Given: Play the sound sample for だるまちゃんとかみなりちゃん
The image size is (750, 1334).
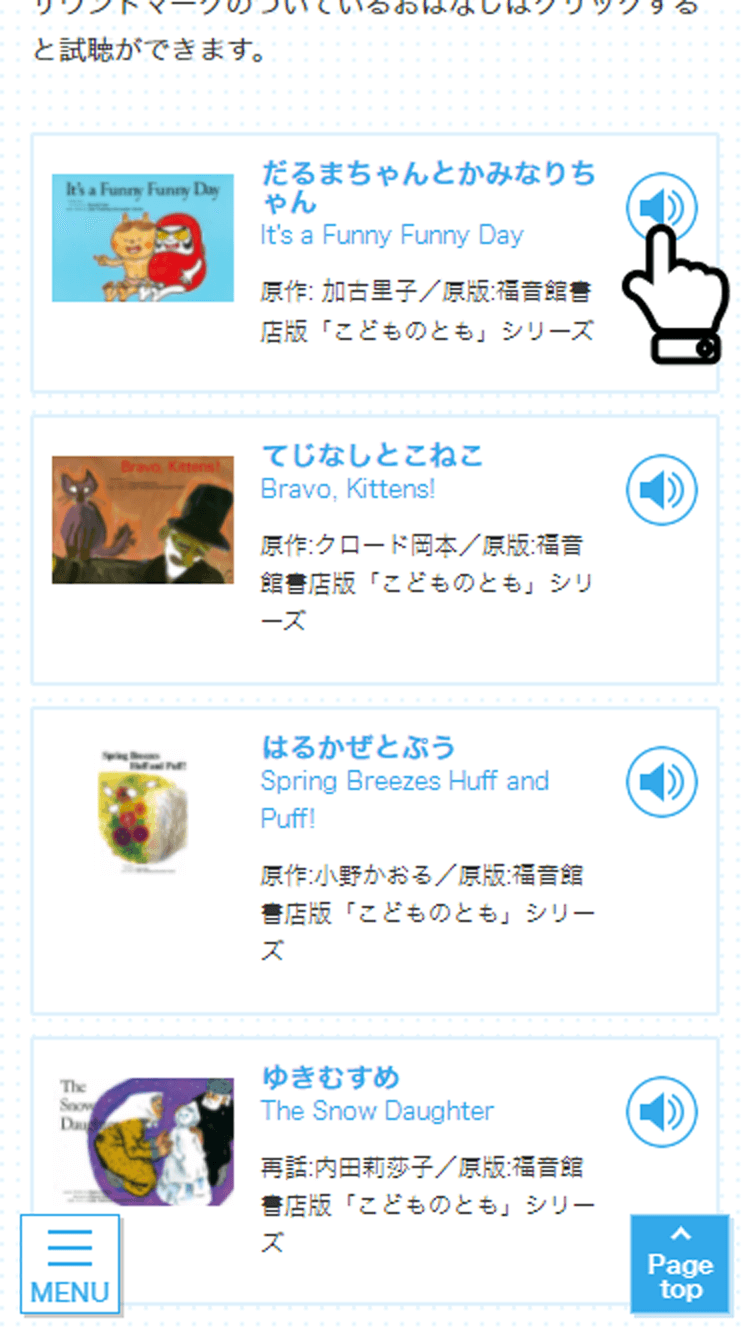Looking at the screenshot, I should (661, 208).
